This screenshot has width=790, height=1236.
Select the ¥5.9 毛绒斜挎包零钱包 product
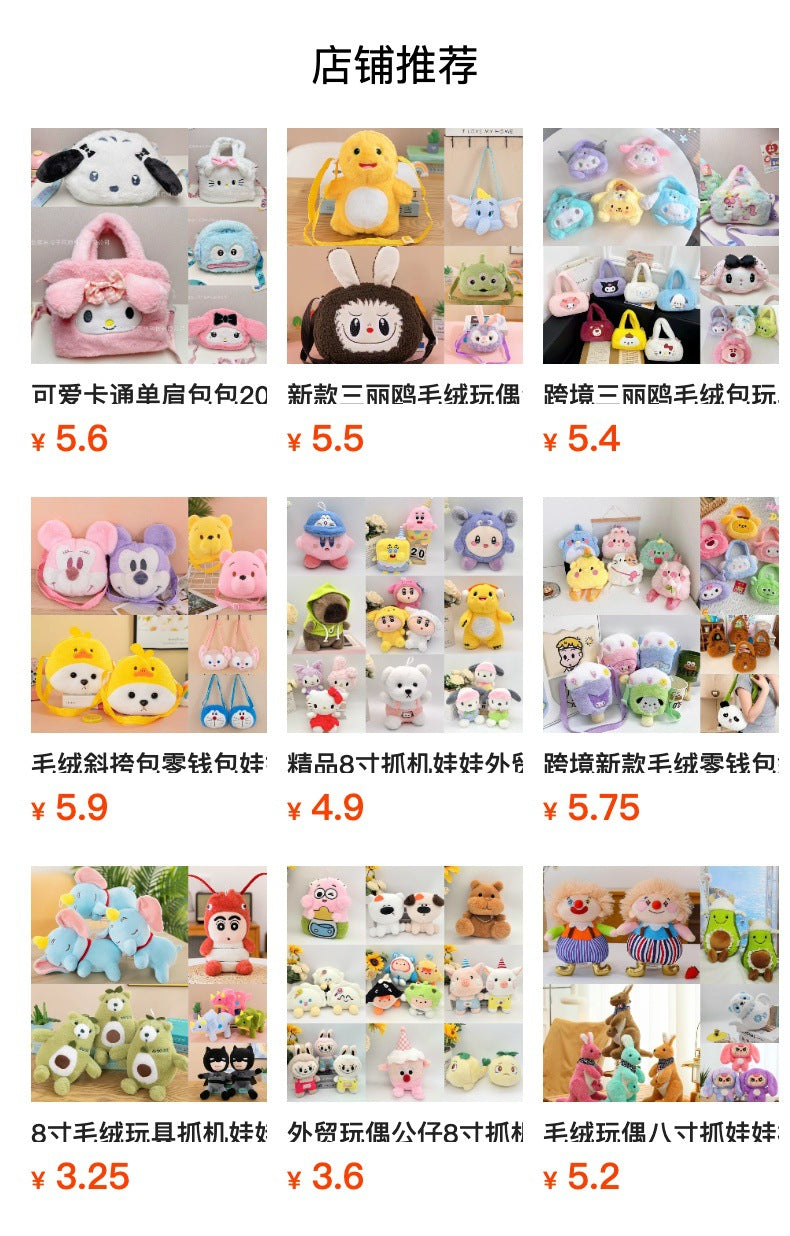[x=148, y=615]
